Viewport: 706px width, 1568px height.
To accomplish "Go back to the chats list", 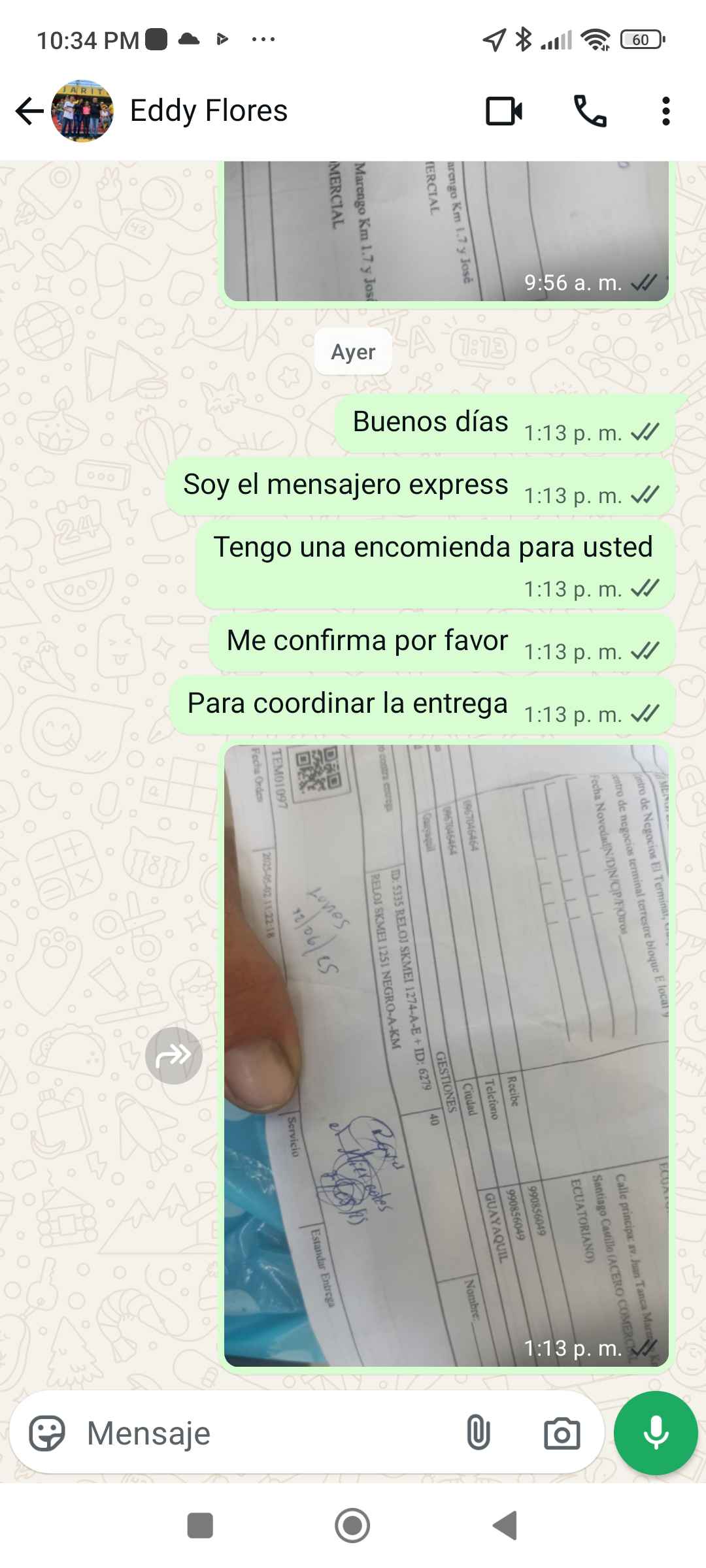I will pyautogui.click(x=29, y=111).
